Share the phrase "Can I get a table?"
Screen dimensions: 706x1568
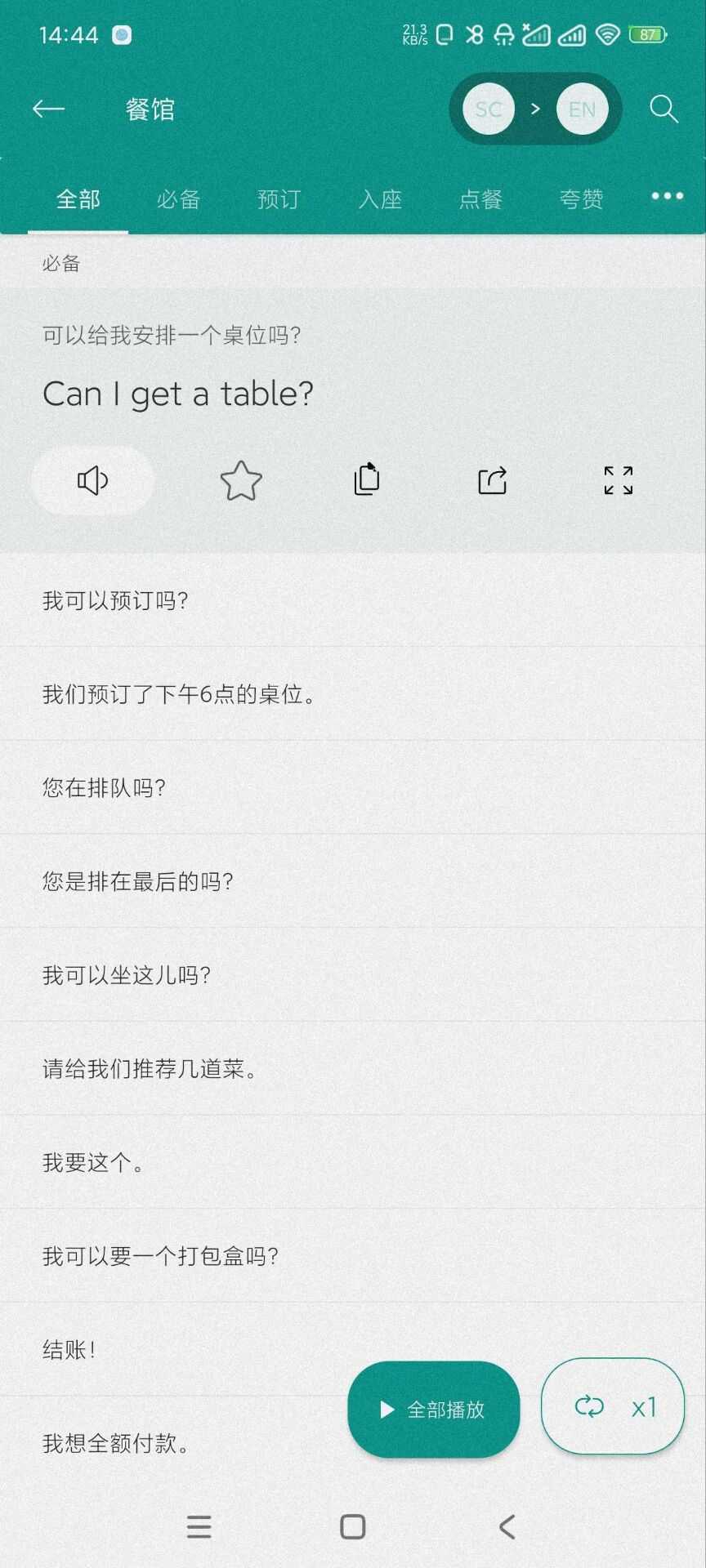tap(493, 480)
